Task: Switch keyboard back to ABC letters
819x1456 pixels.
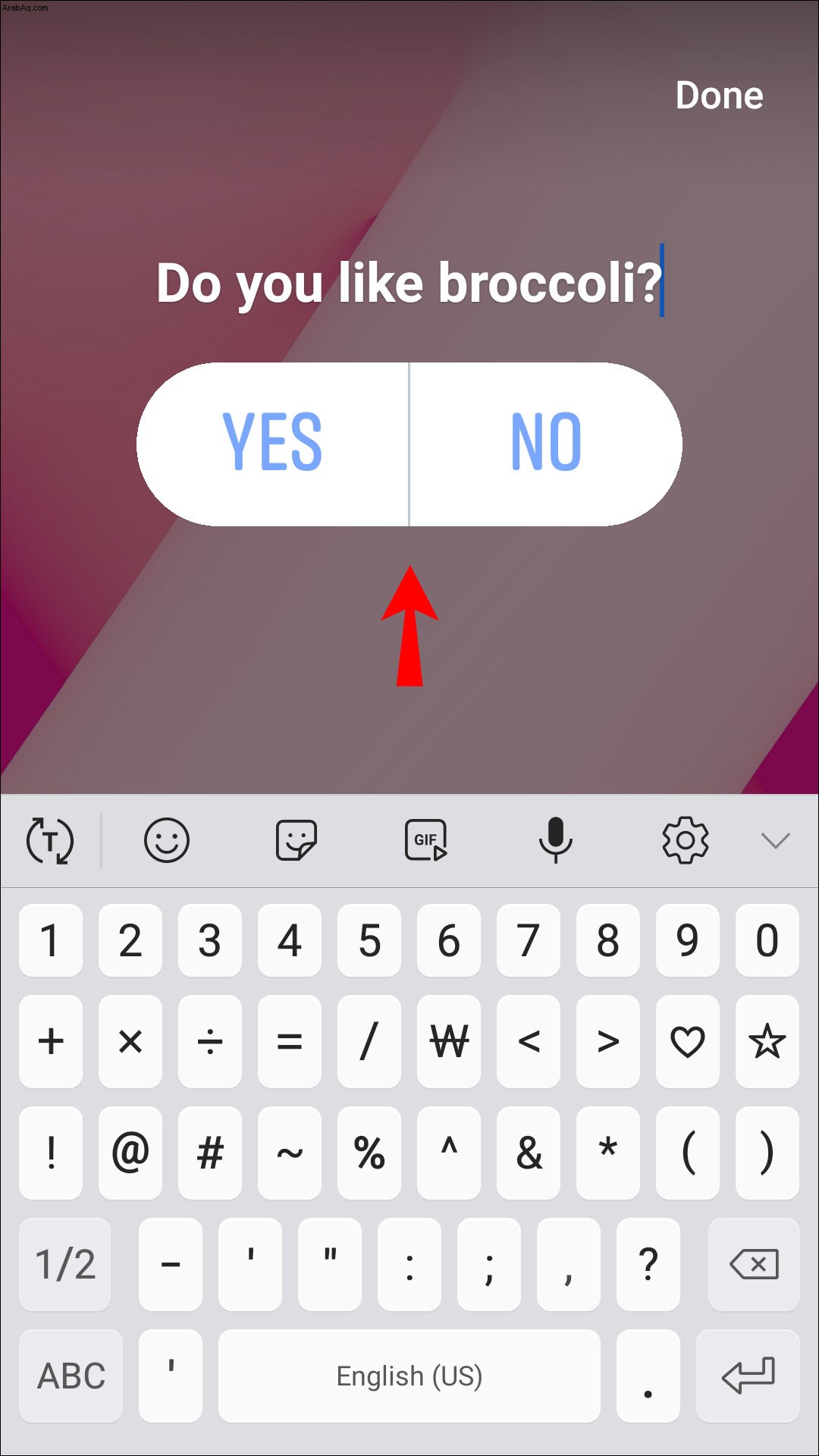Action: [71, 1376]
